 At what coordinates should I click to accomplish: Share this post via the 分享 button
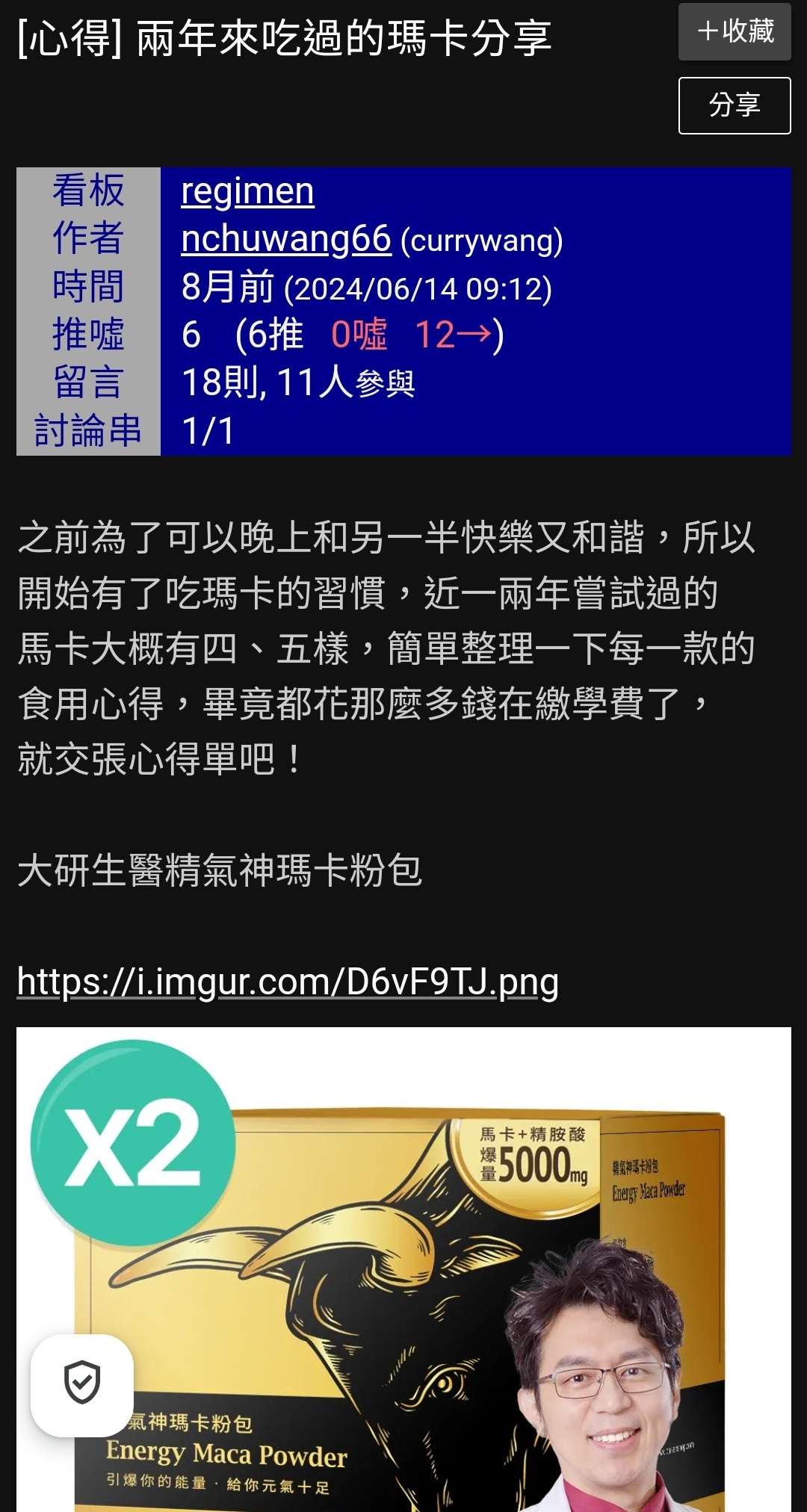[x=734, y=105]
